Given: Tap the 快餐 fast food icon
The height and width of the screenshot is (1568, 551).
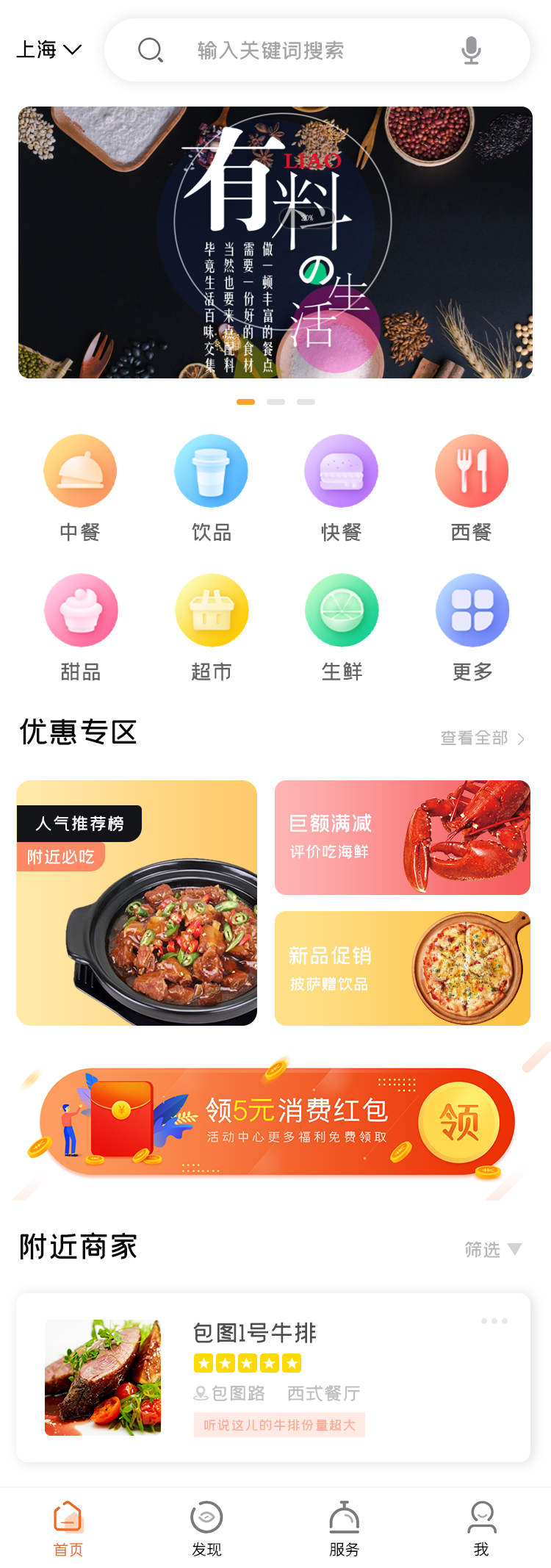Looking at the screenshot, I should [x=342, y=470].
